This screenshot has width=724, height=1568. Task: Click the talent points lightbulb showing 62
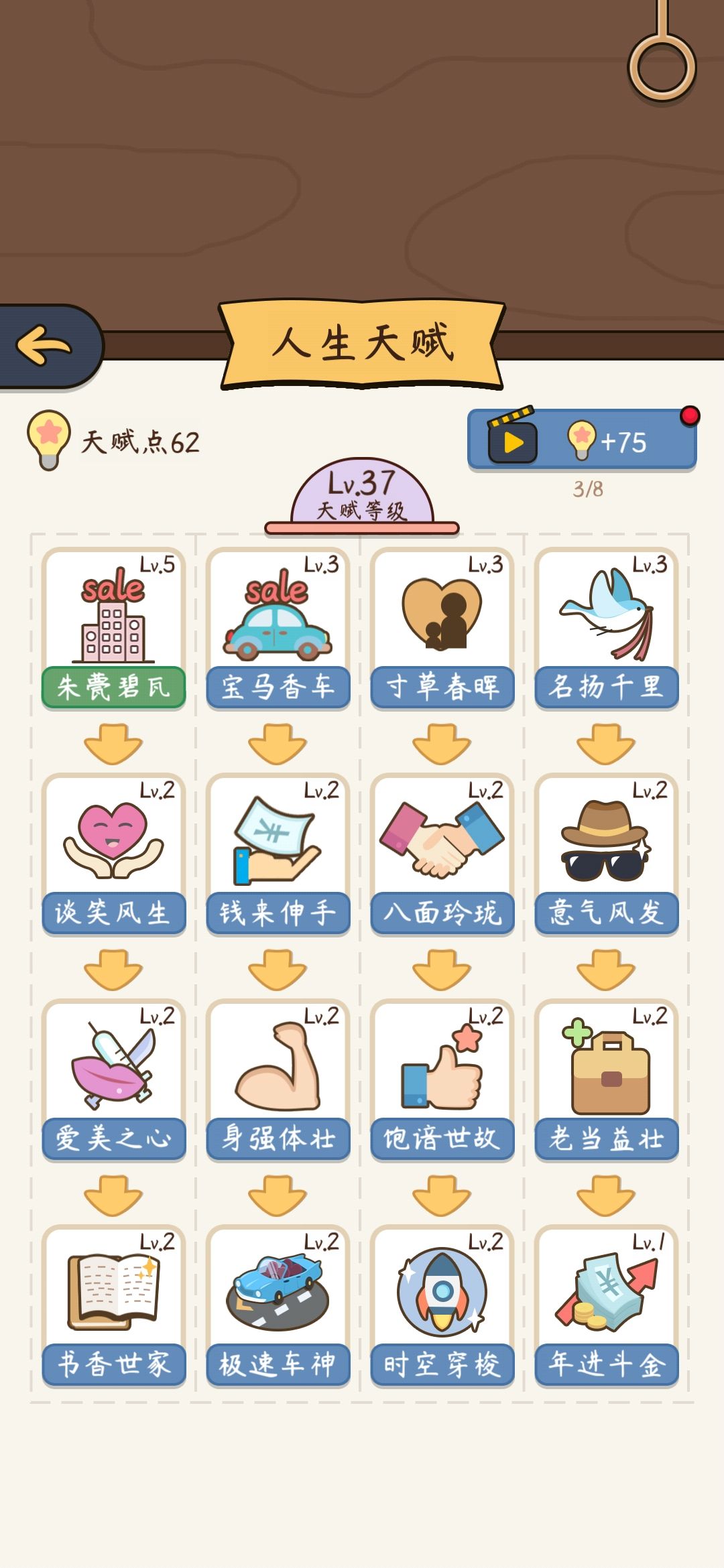[48, 439]
